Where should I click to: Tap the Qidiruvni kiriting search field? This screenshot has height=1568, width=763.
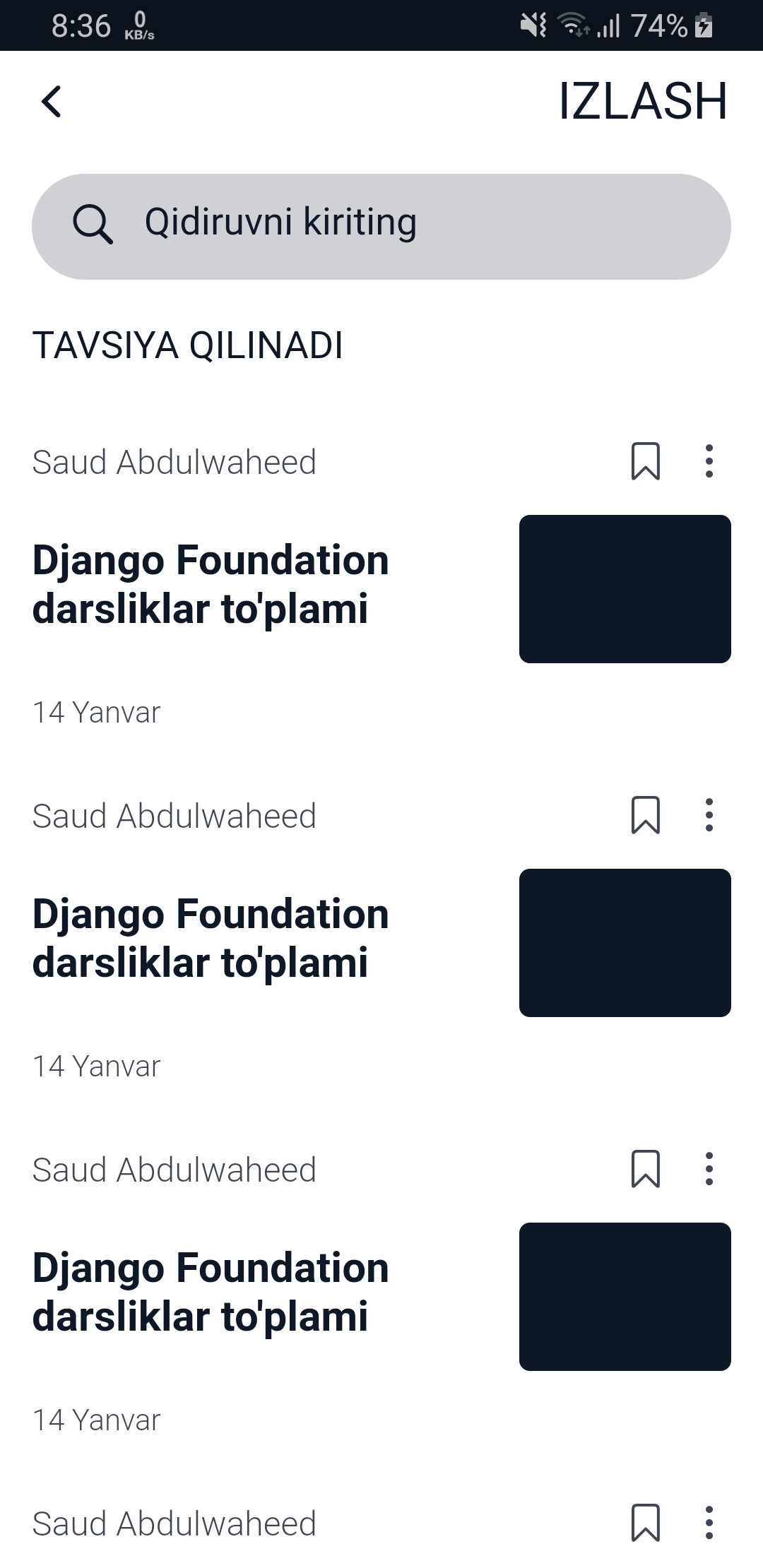[381, 226]
